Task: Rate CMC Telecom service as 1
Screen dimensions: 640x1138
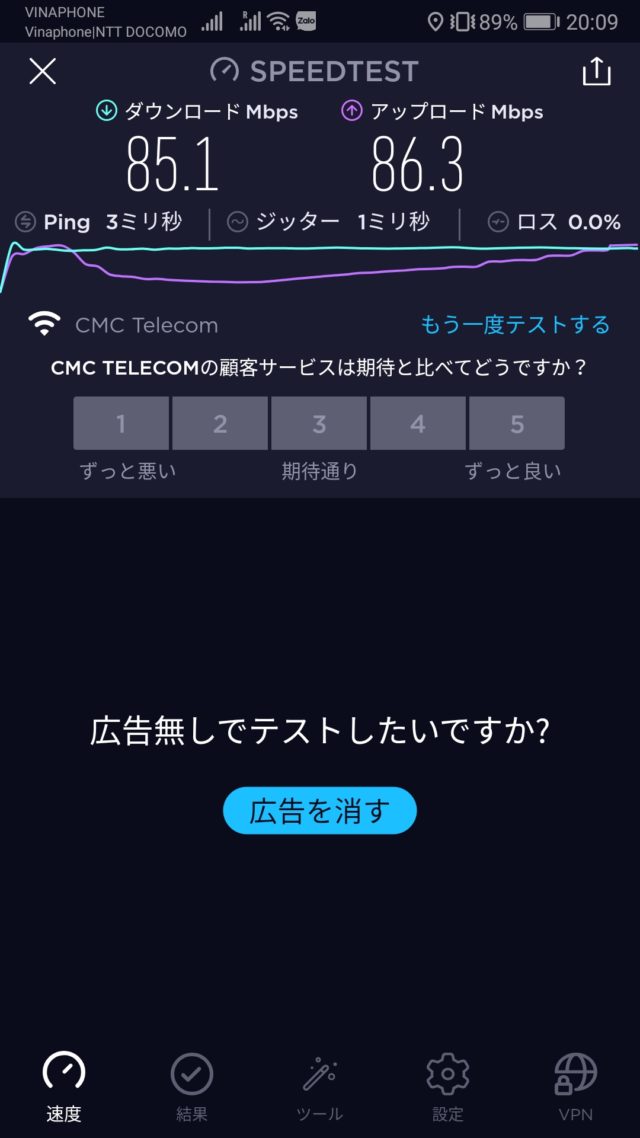Action: [121, 424]
